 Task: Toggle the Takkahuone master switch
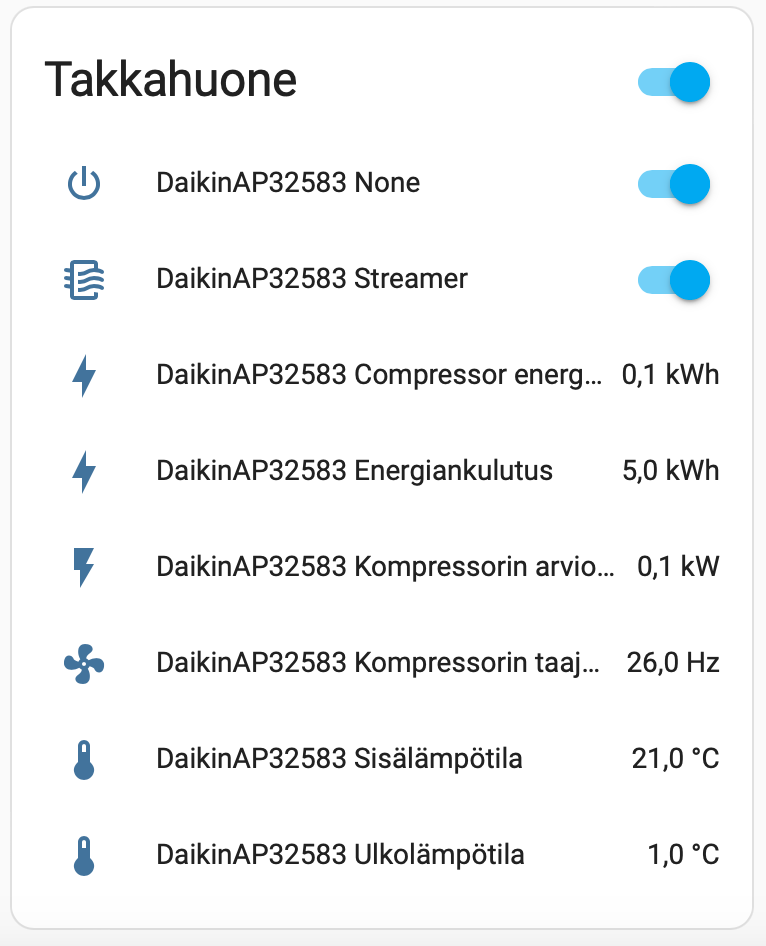pos(674,82)
